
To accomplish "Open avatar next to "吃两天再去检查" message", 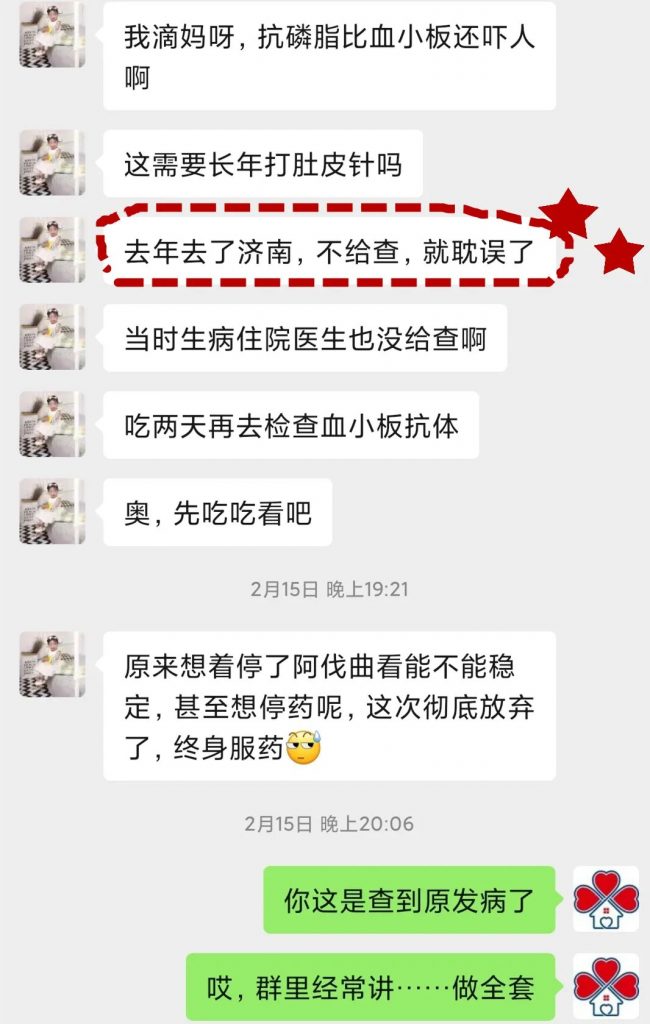I will 52,425.
